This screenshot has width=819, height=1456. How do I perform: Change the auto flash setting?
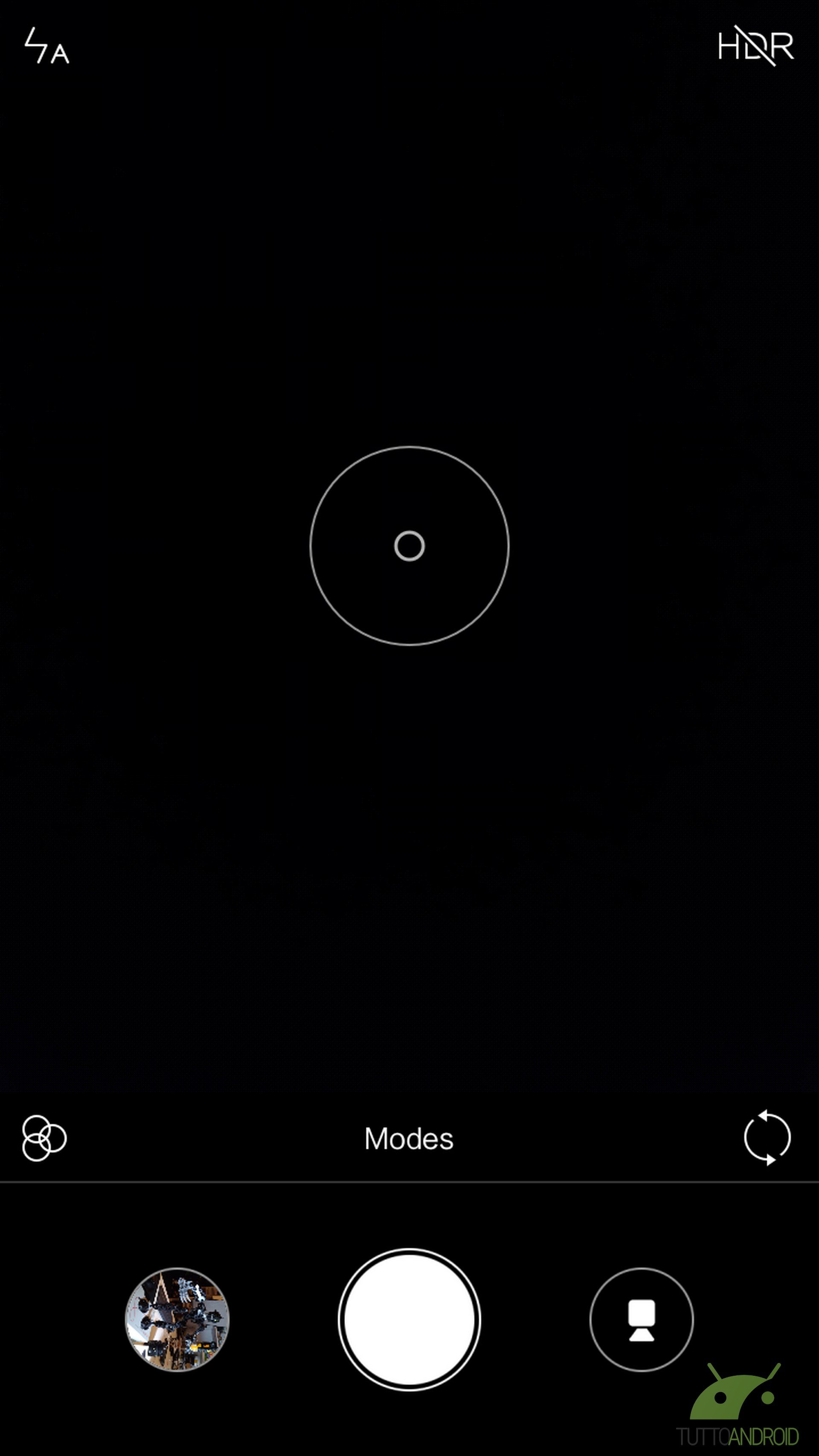point(46,45)
